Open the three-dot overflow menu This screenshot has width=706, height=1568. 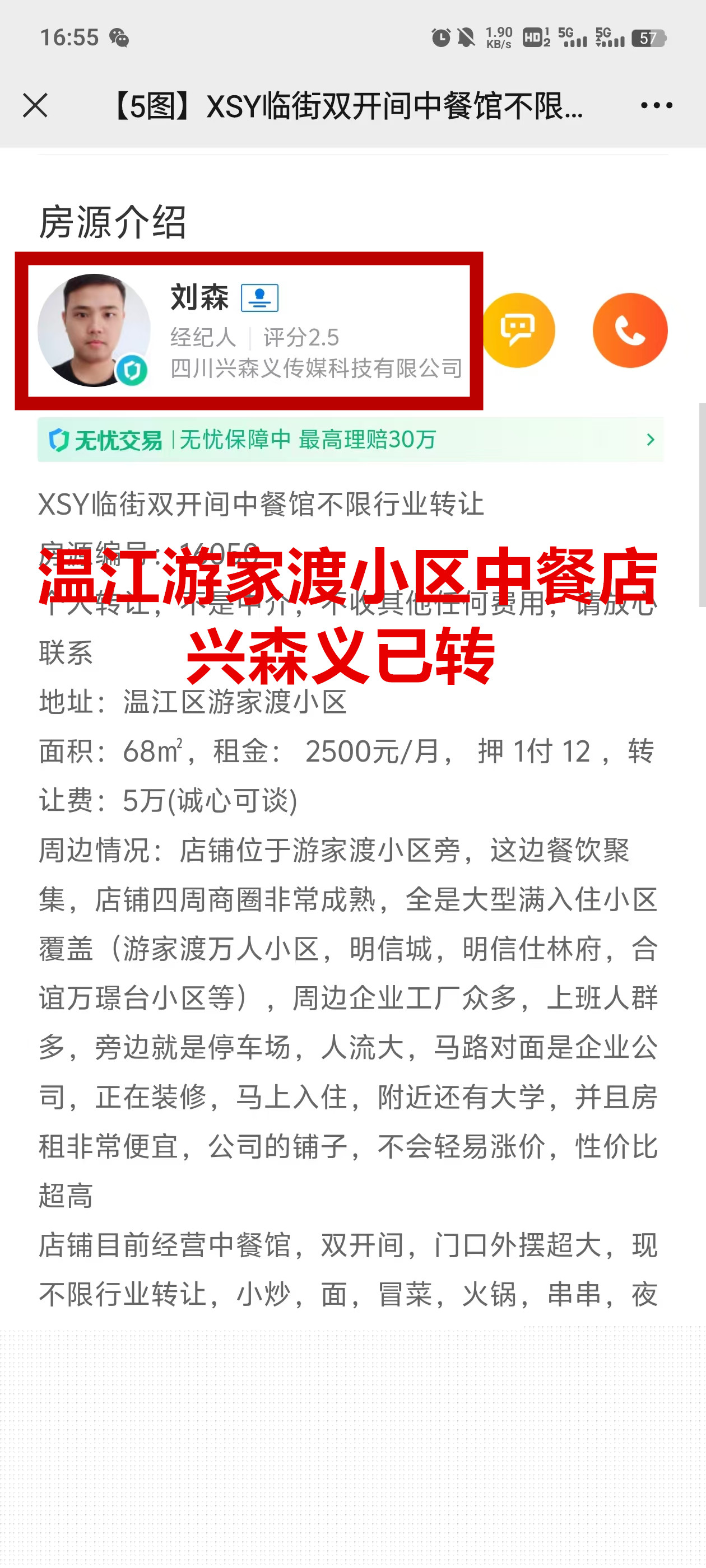click(x=656, y=105)
